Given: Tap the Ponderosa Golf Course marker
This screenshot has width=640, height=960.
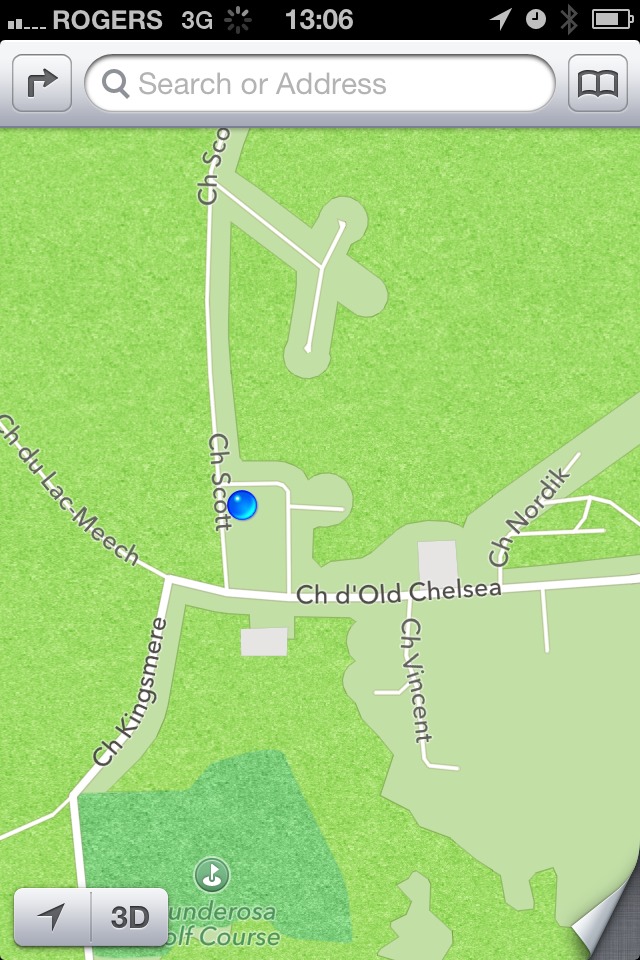Looking at the screenshot, I should tap(211, 875).
